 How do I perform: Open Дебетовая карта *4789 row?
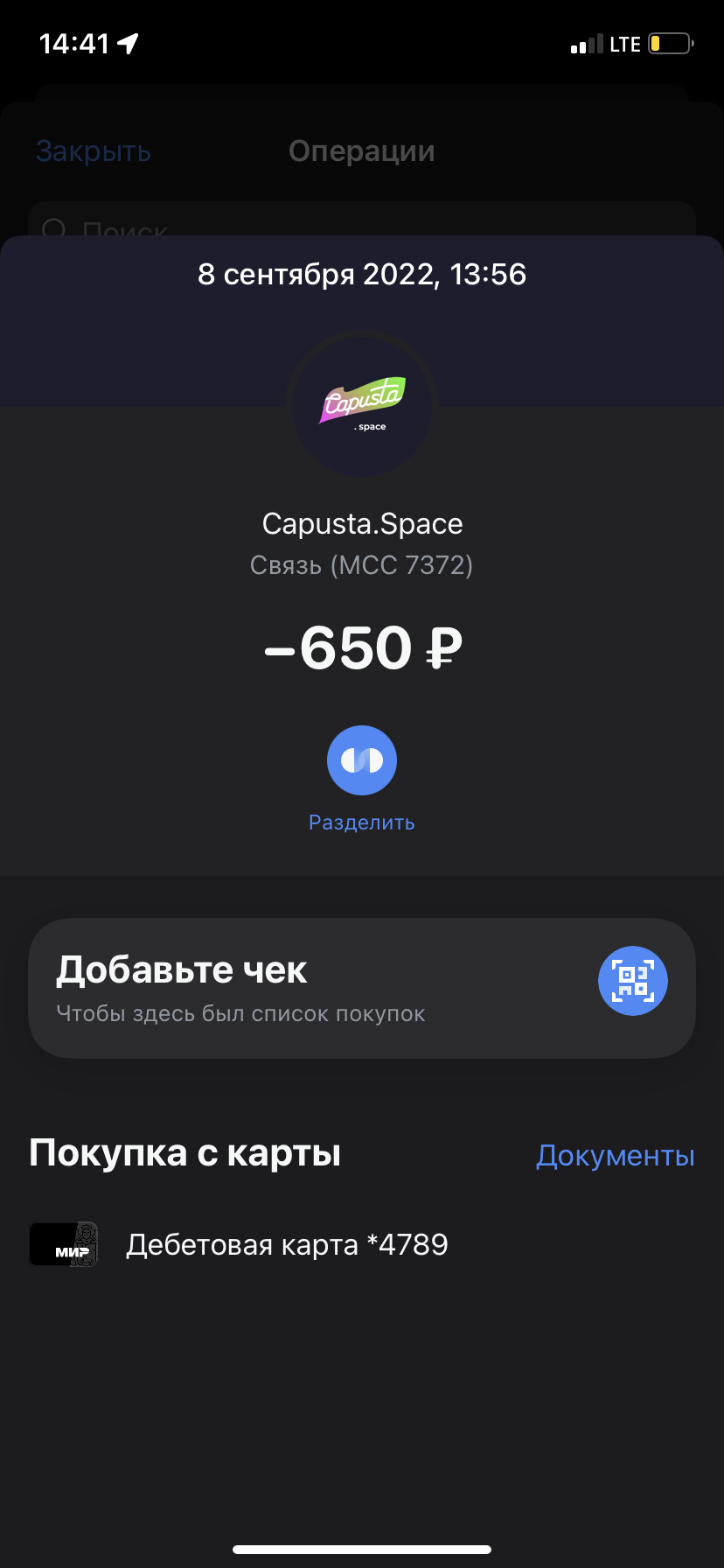pyautogui.click(x=362, y=1244)
